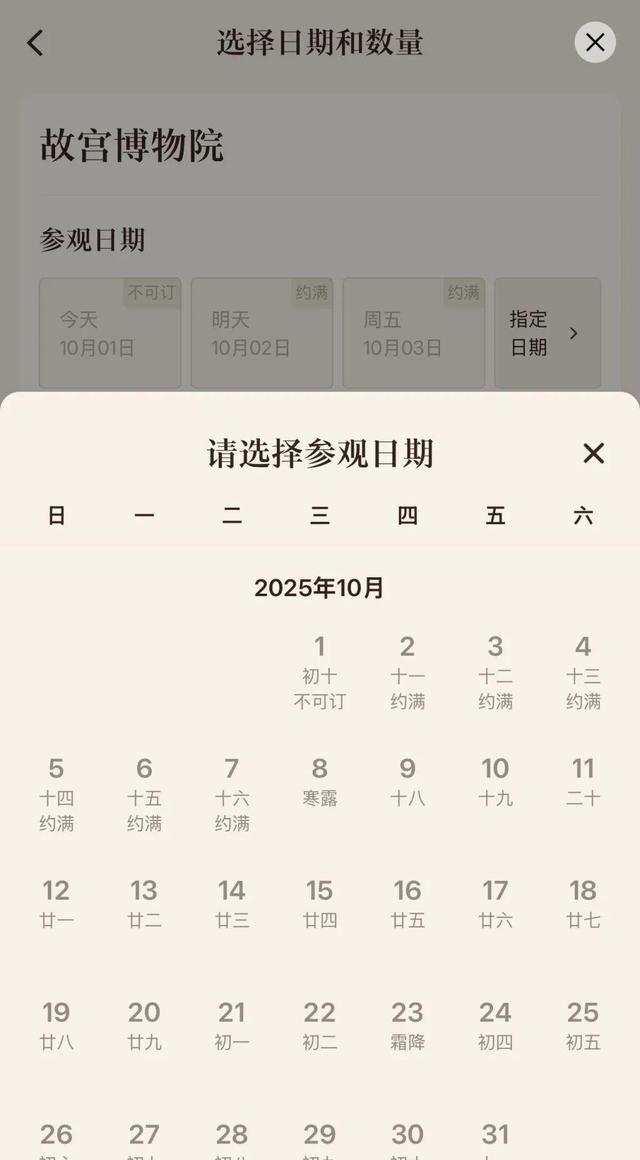Select October 8 (寒露) as the visit date
640x1160 pixels.
[320, 783]
